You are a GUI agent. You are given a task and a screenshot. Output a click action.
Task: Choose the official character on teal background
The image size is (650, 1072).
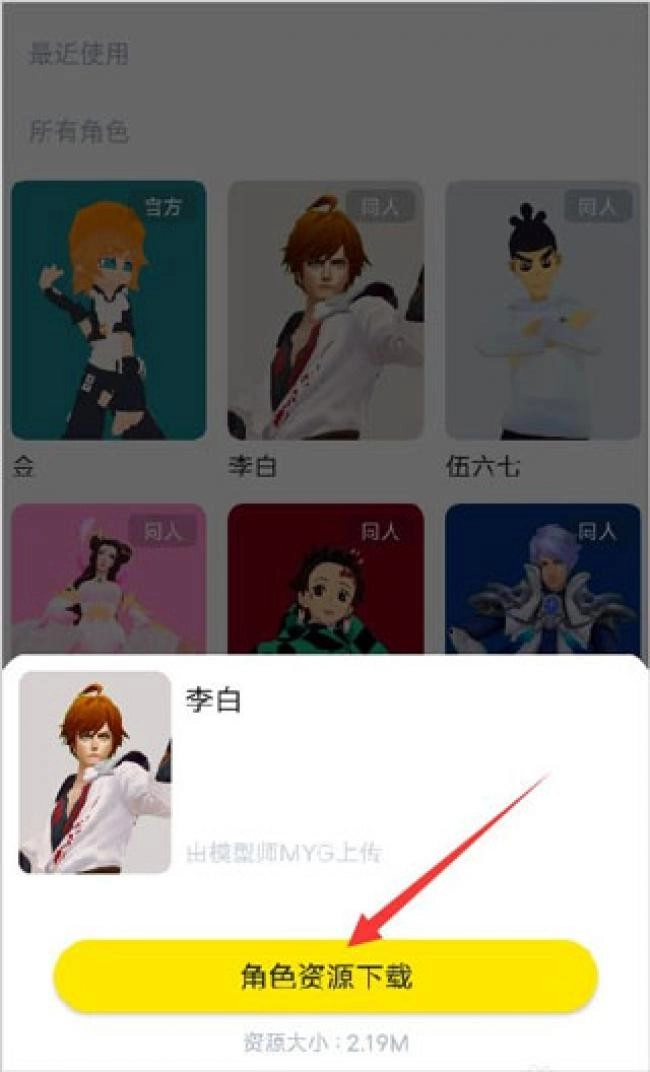pyautogui.click(x=109, y=310)
